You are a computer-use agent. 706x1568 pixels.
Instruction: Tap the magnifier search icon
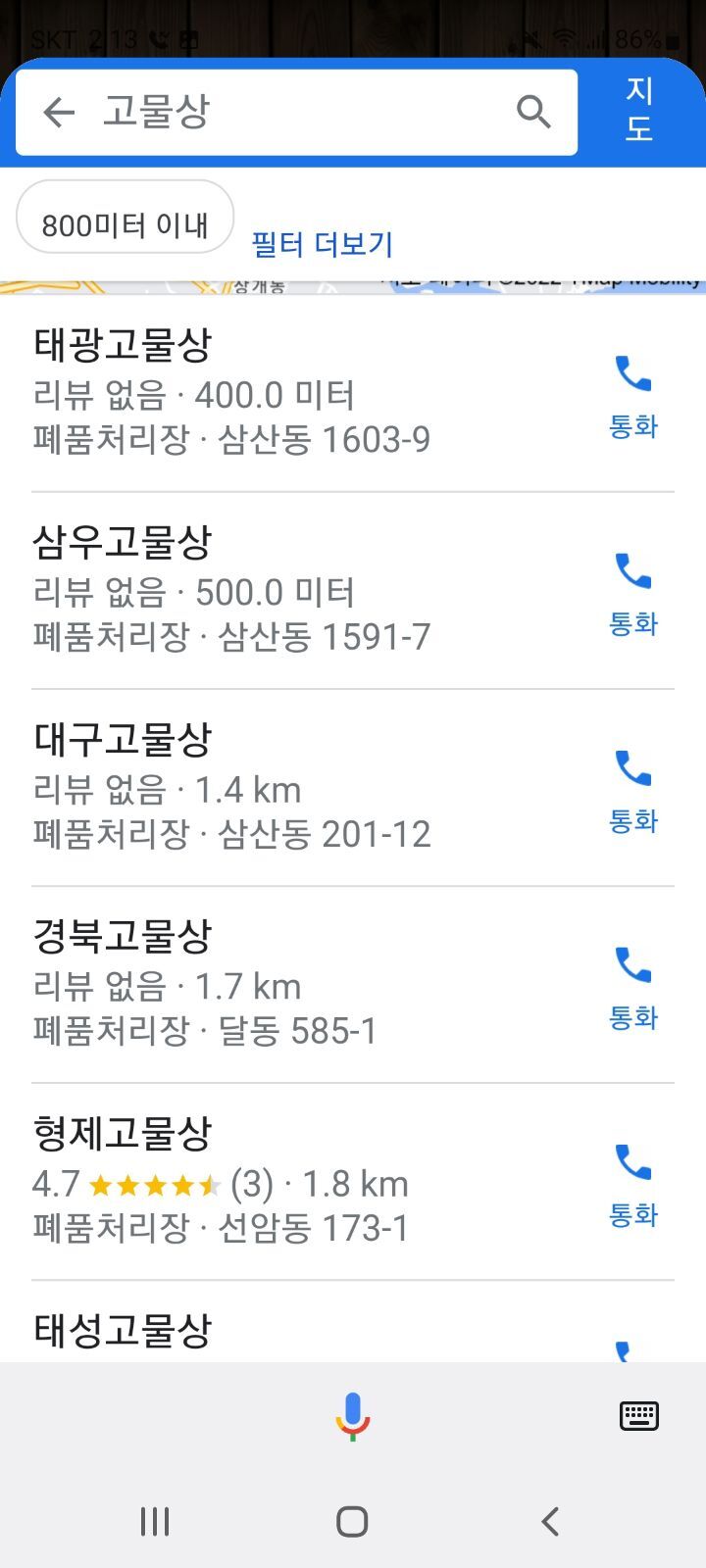[x=533, y=113]
